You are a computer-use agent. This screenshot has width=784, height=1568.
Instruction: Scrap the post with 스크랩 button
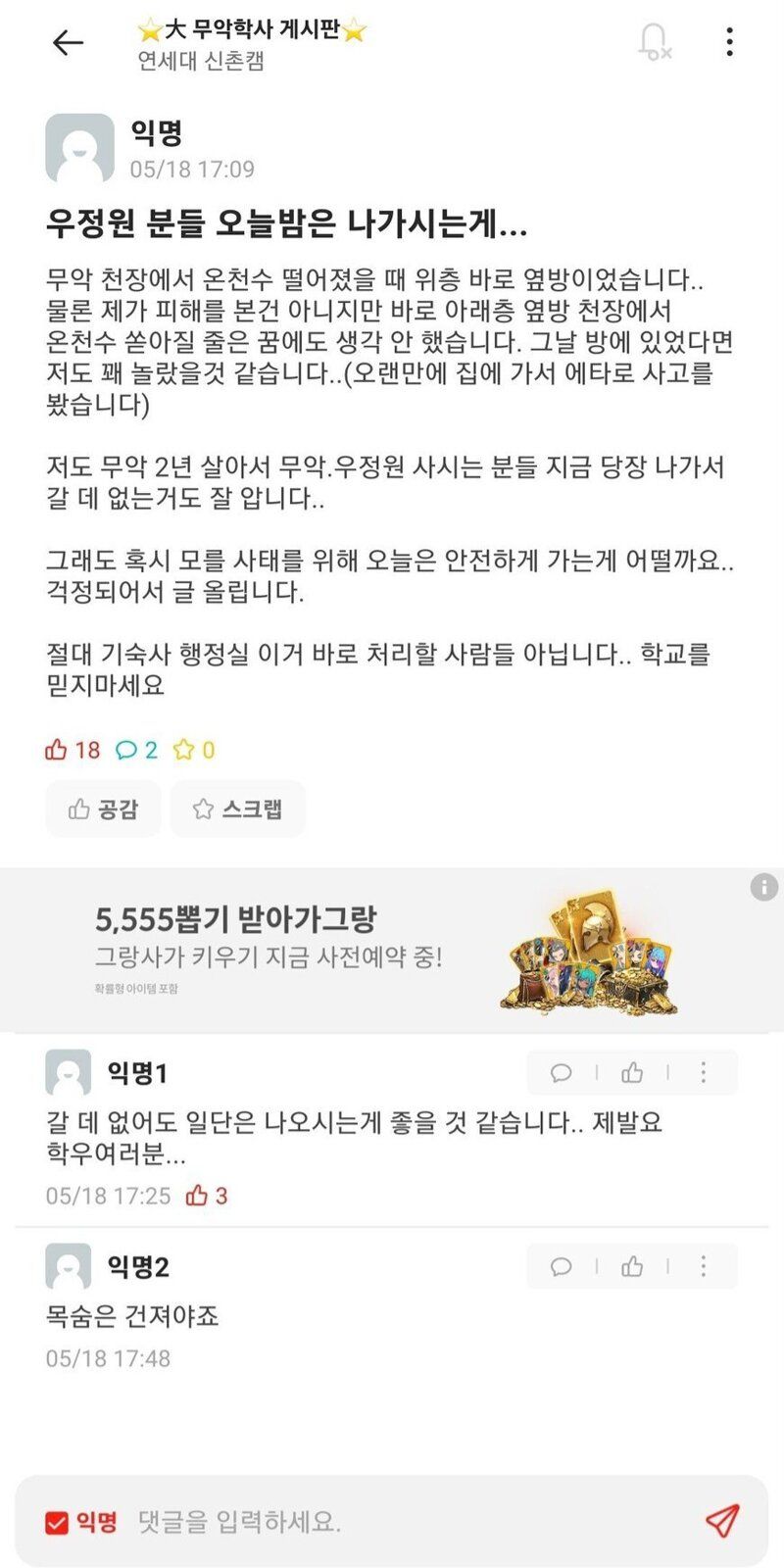coord(238,808)
